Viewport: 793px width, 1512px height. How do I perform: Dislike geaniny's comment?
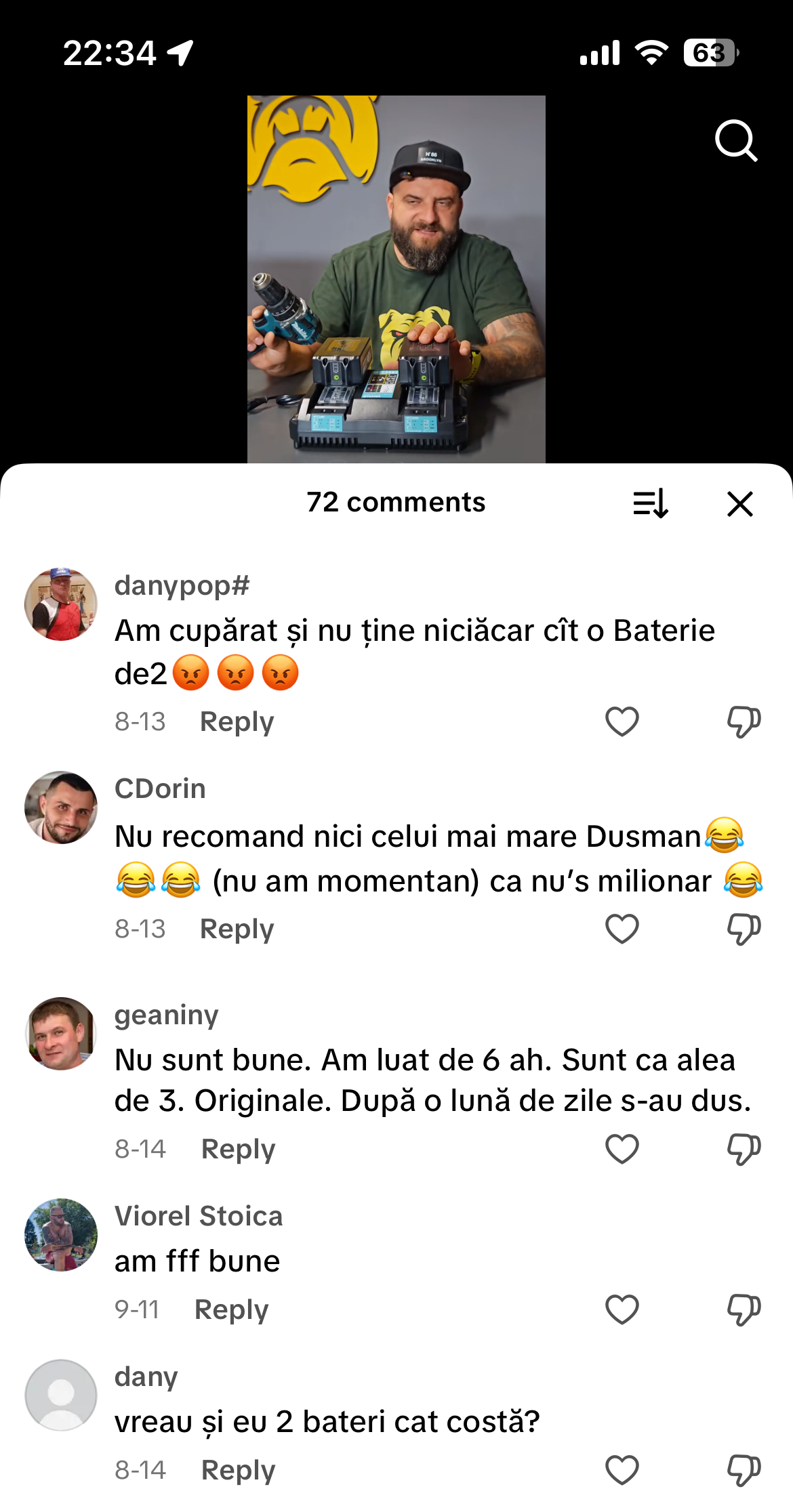click(x=744, y=1149)
